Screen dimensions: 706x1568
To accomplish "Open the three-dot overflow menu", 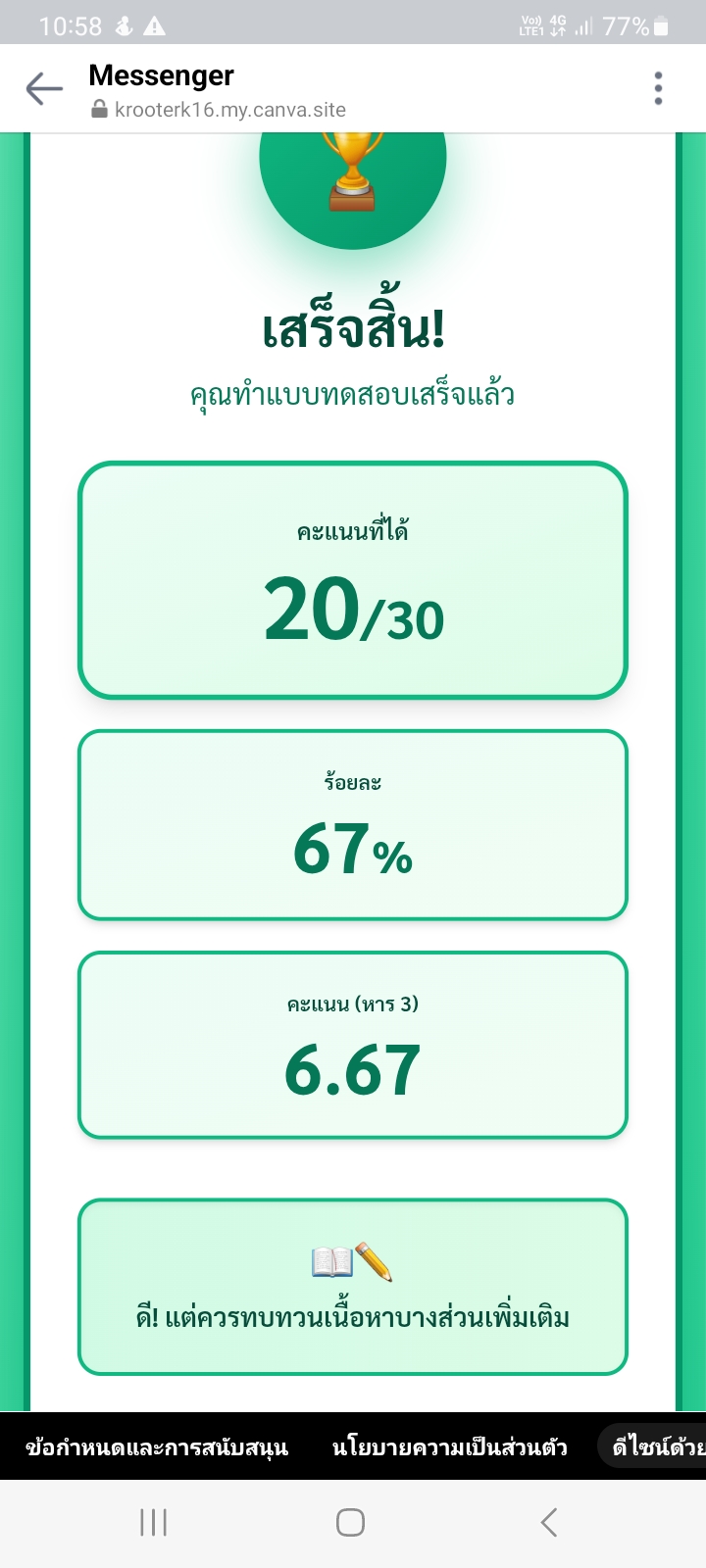I will [658, 89].
